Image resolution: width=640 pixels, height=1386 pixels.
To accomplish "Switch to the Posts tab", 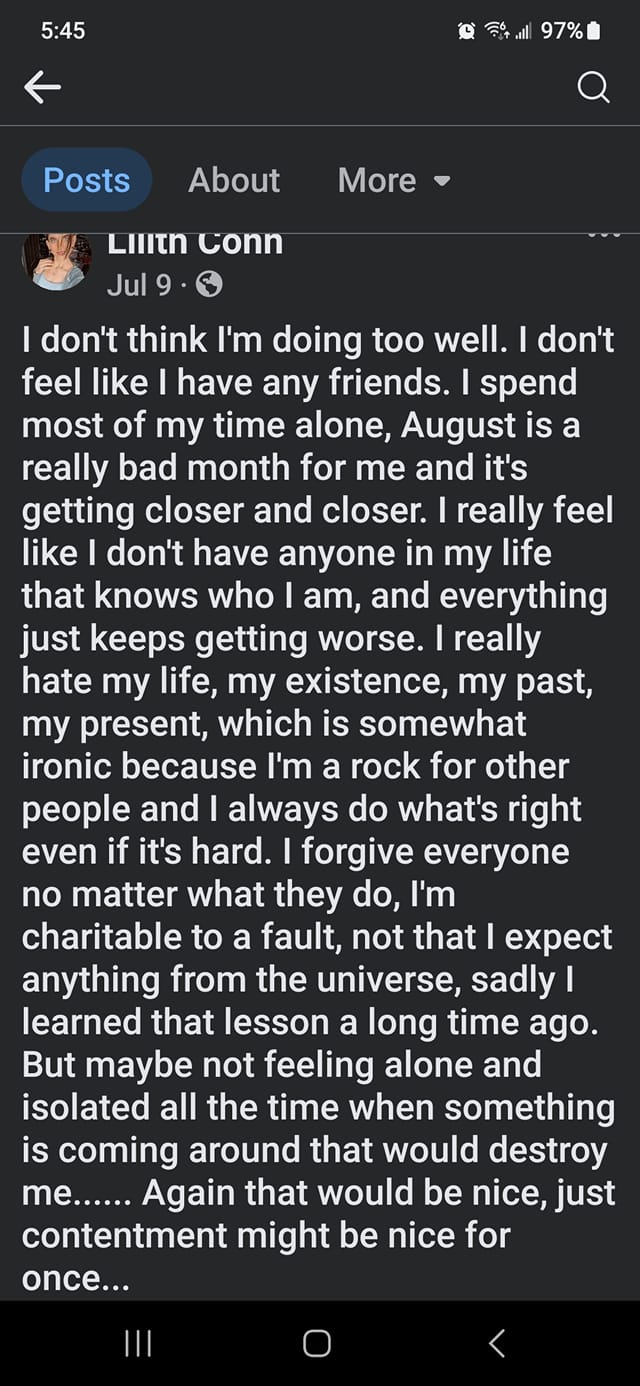I will pos(87,180).
